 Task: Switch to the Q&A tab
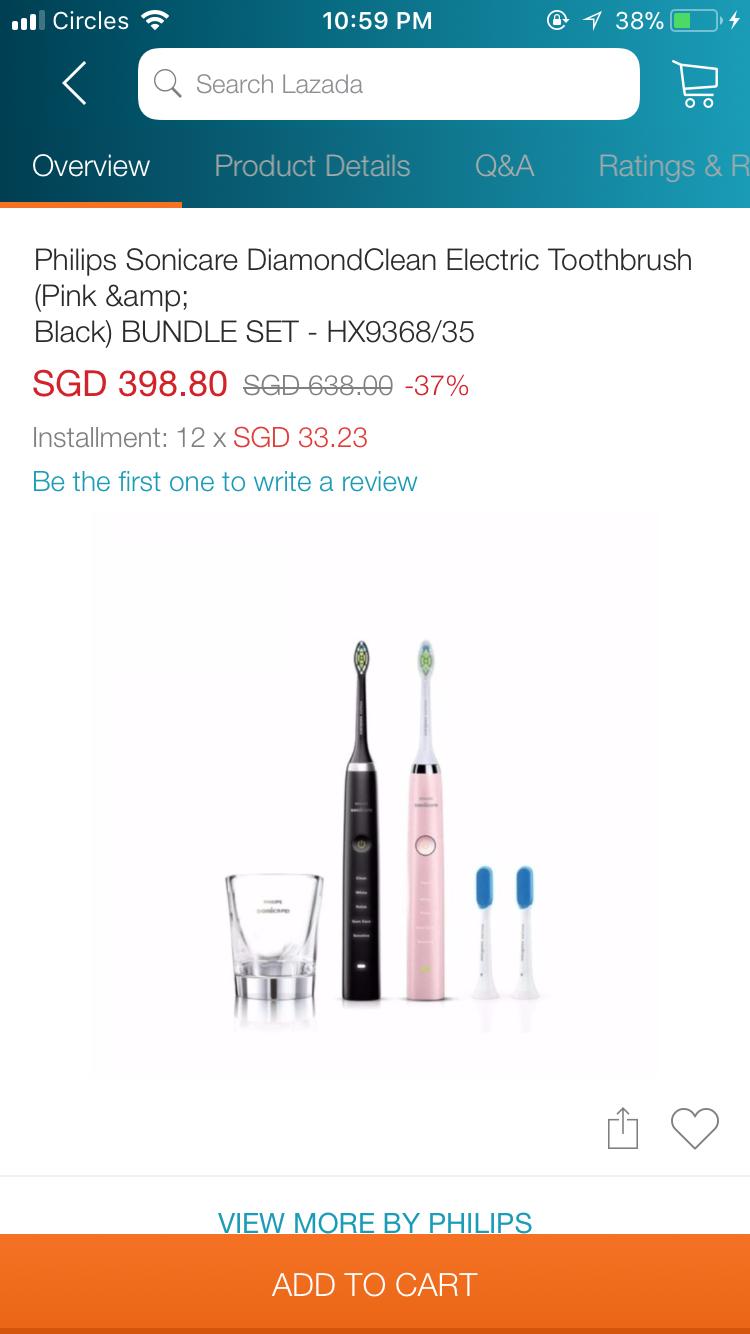pyautogui.click(x=504, y=166)
